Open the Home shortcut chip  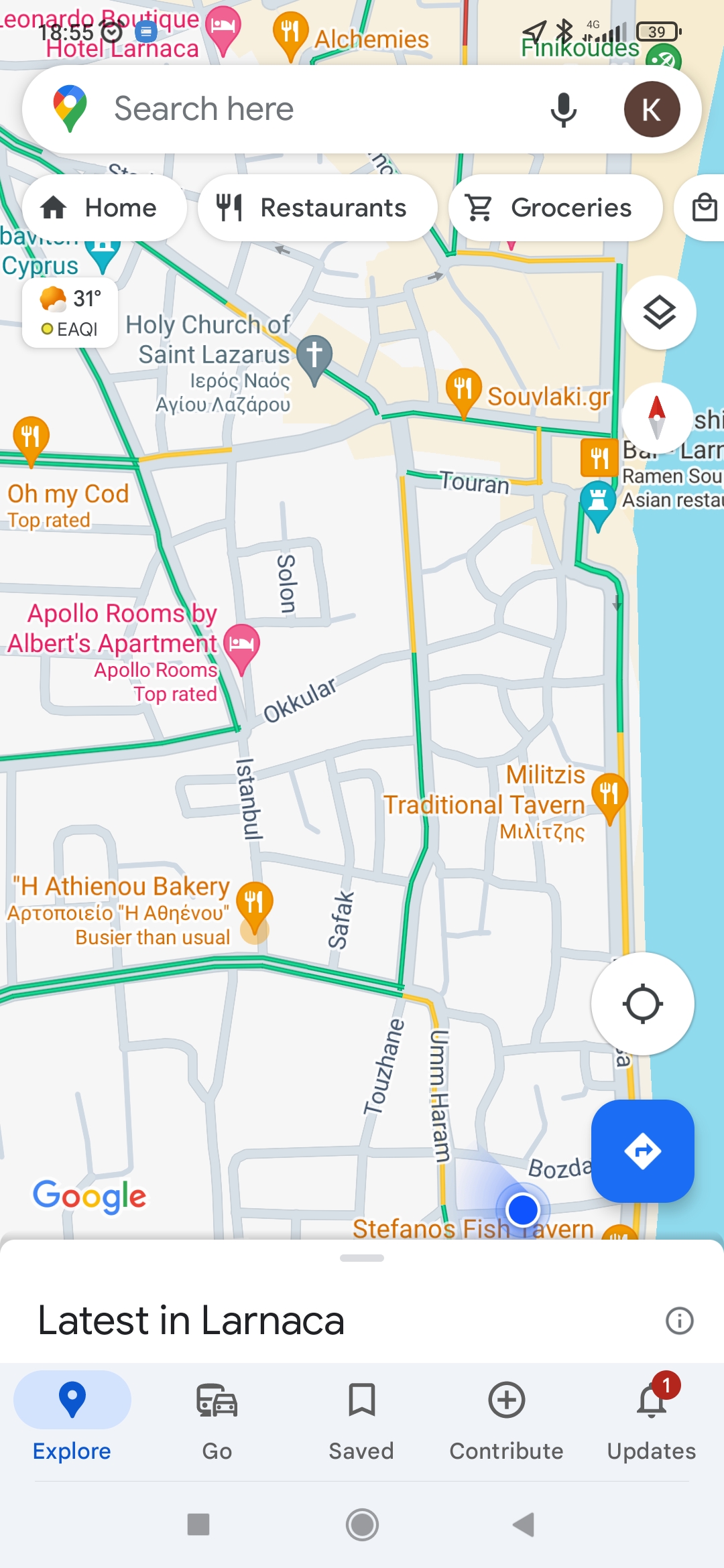(104, 208)
